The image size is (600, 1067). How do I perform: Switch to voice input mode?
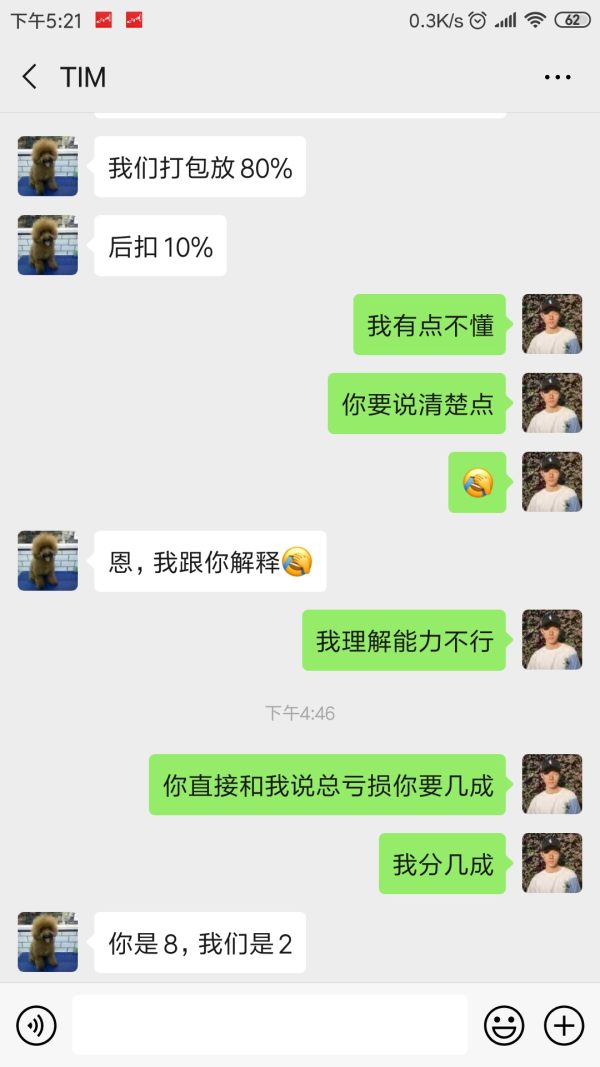click(x=37, y=1025)
